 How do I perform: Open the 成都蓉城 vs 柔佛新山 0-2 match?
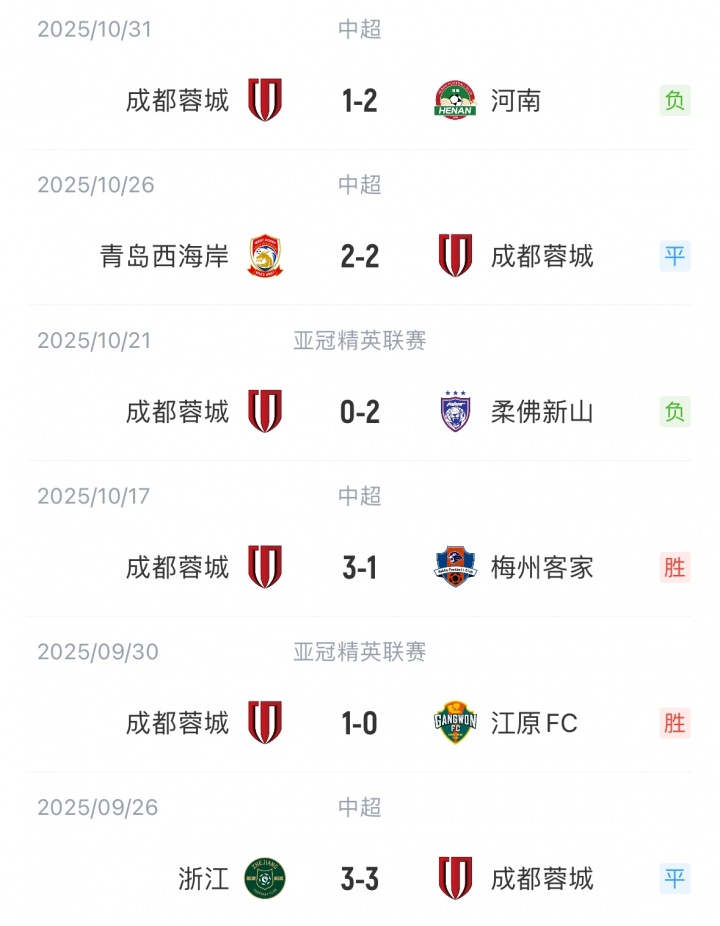[359, 411]
